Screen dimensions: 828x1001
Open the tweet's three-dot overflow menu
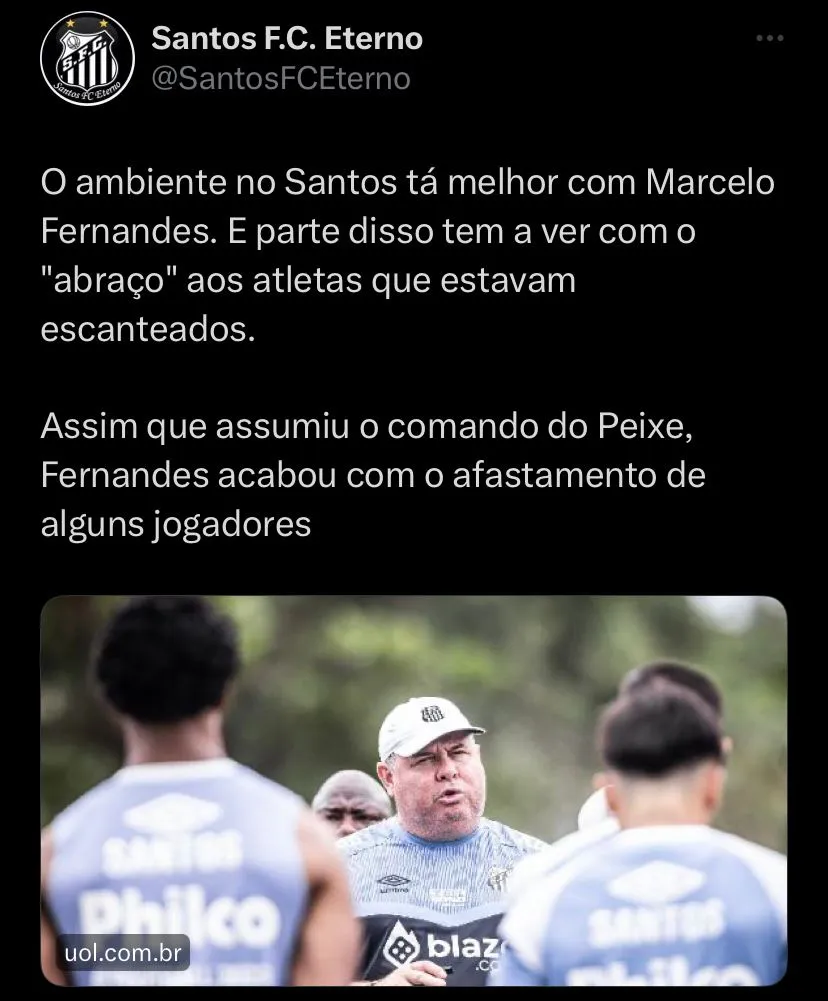tap(769, 39)
